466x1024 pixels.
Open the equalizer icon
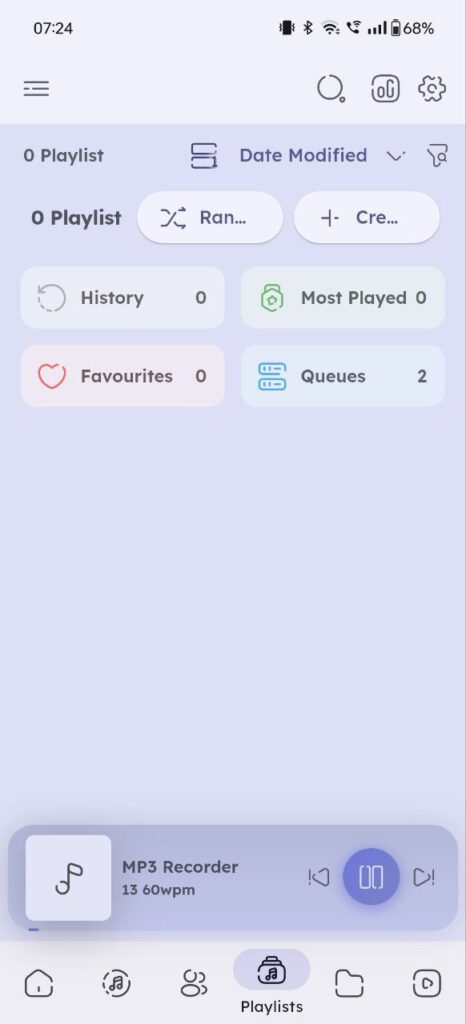385,89
